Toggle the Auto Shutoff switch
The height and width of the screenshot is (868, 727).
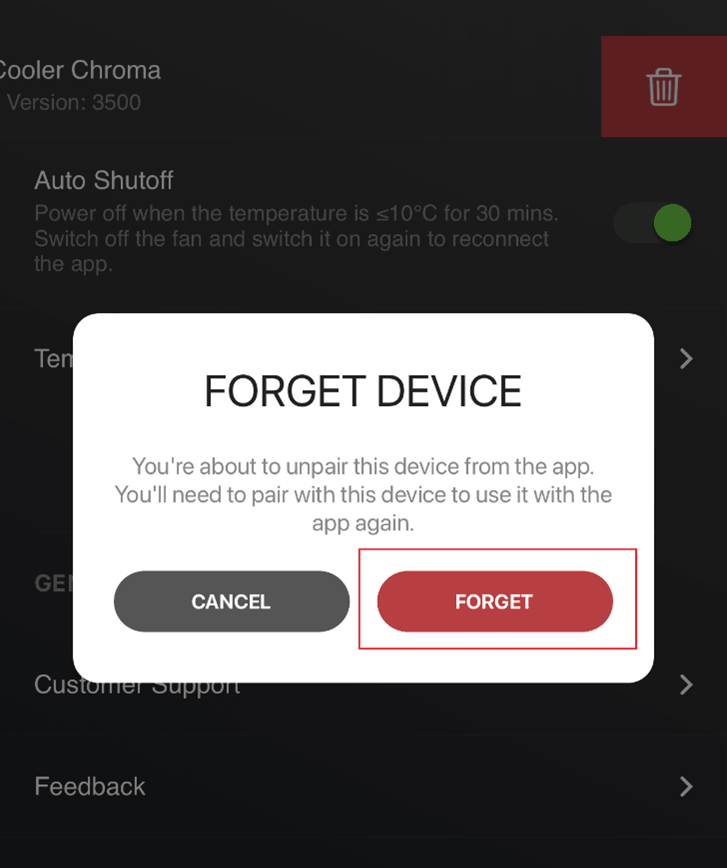point(654,222)
